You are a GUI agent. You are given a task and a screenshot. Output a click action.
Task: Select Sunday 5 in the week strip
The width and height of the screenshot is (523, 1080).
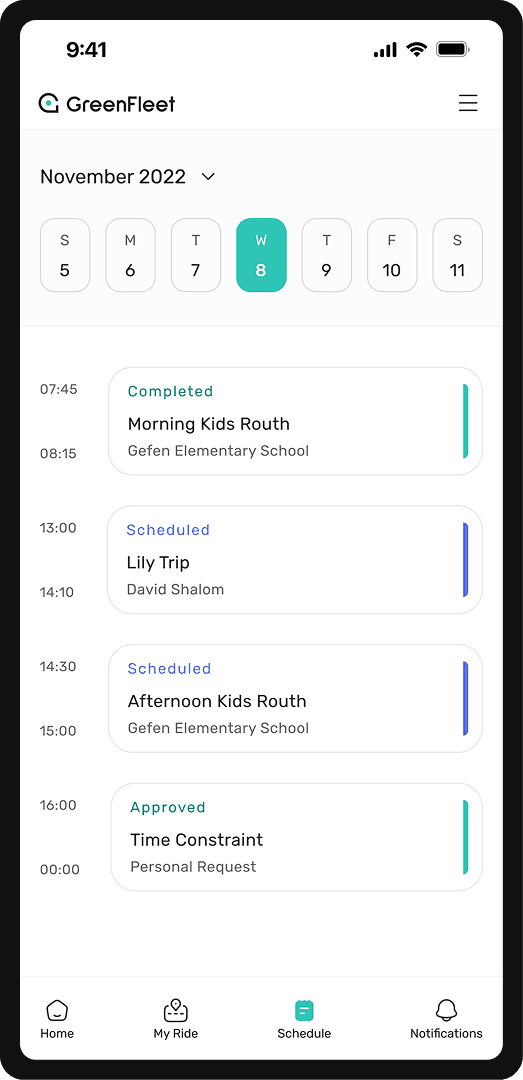pos(65,255)
